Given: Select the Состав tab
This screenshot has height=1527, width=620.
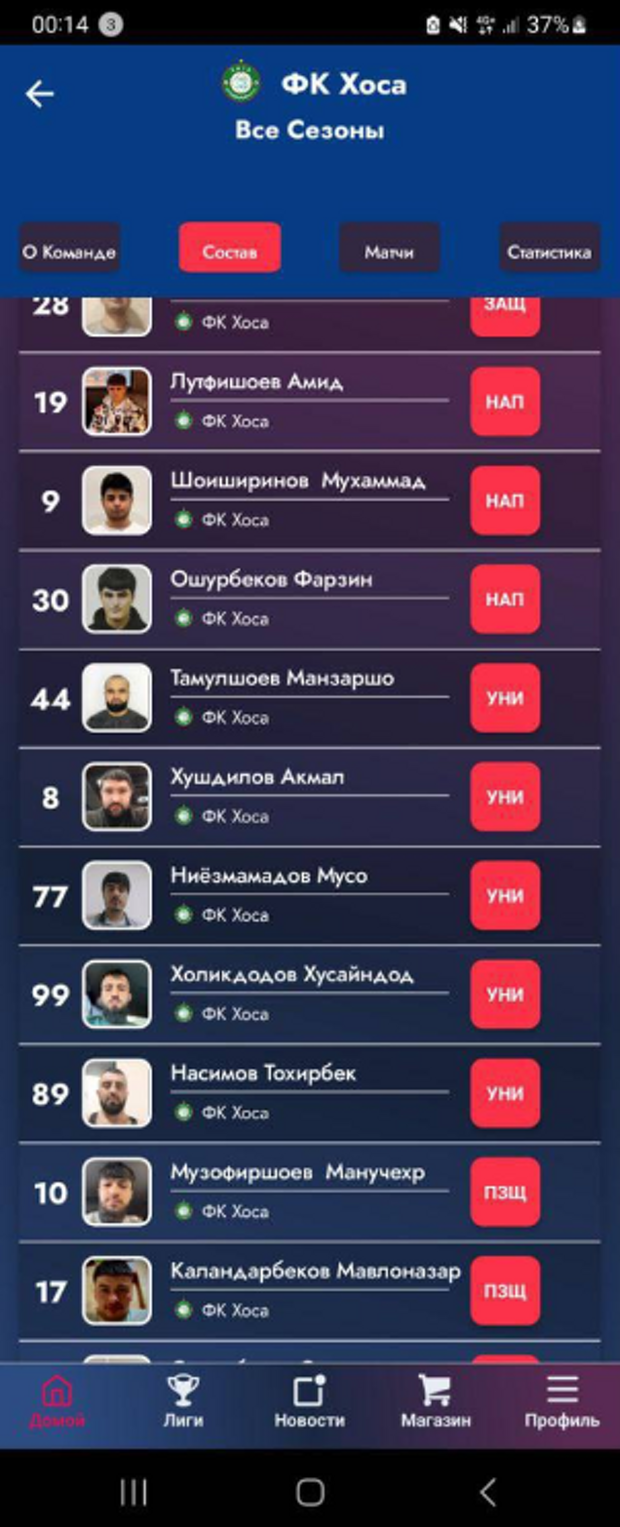Looking at the screenshot, I should (x=230, y=249).
